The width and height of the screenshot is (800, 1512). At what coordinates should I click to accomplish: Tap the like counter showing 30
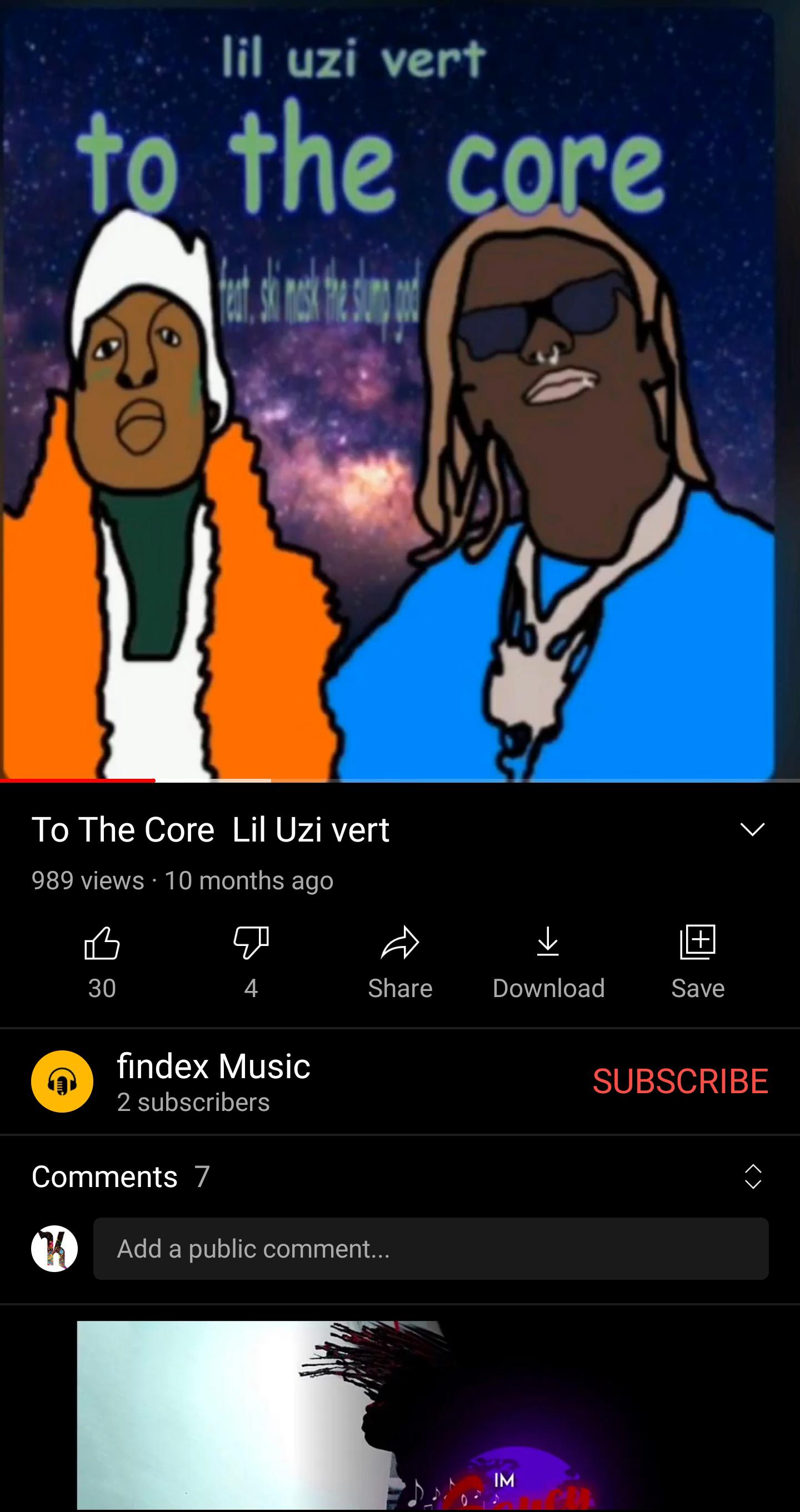coord(102,987)
